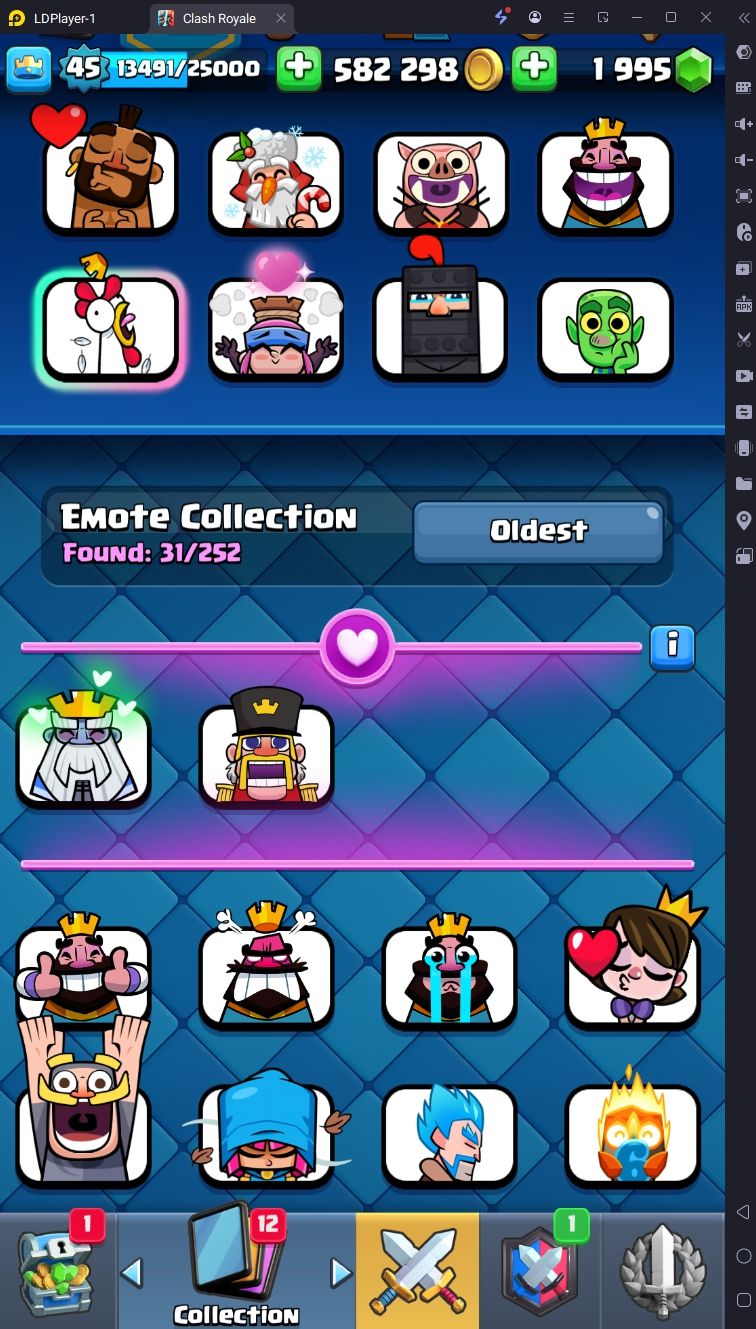756x1329 pixels.
Task: Select the snowman wizard emote
Action: [276, 181]
